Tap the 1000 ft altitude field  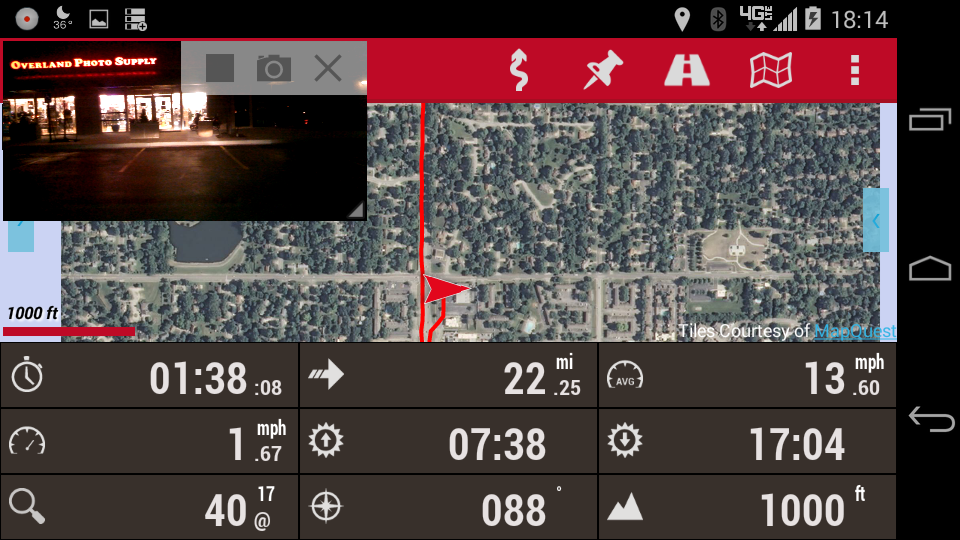pyautogui.click(x=747, y=508)
